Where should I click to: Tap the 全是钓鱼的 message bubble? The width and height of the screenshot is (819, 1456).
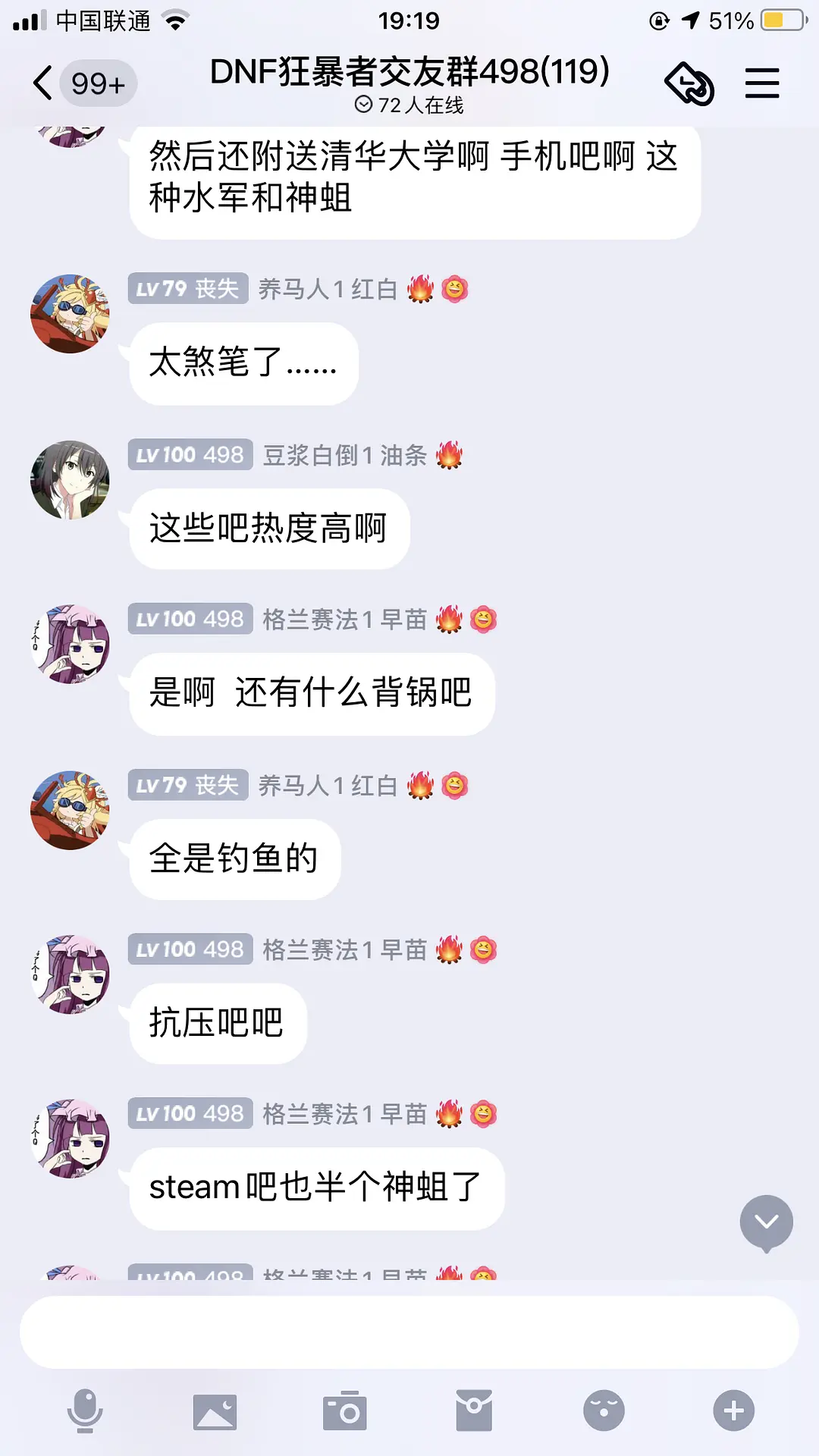coord(234,859)
